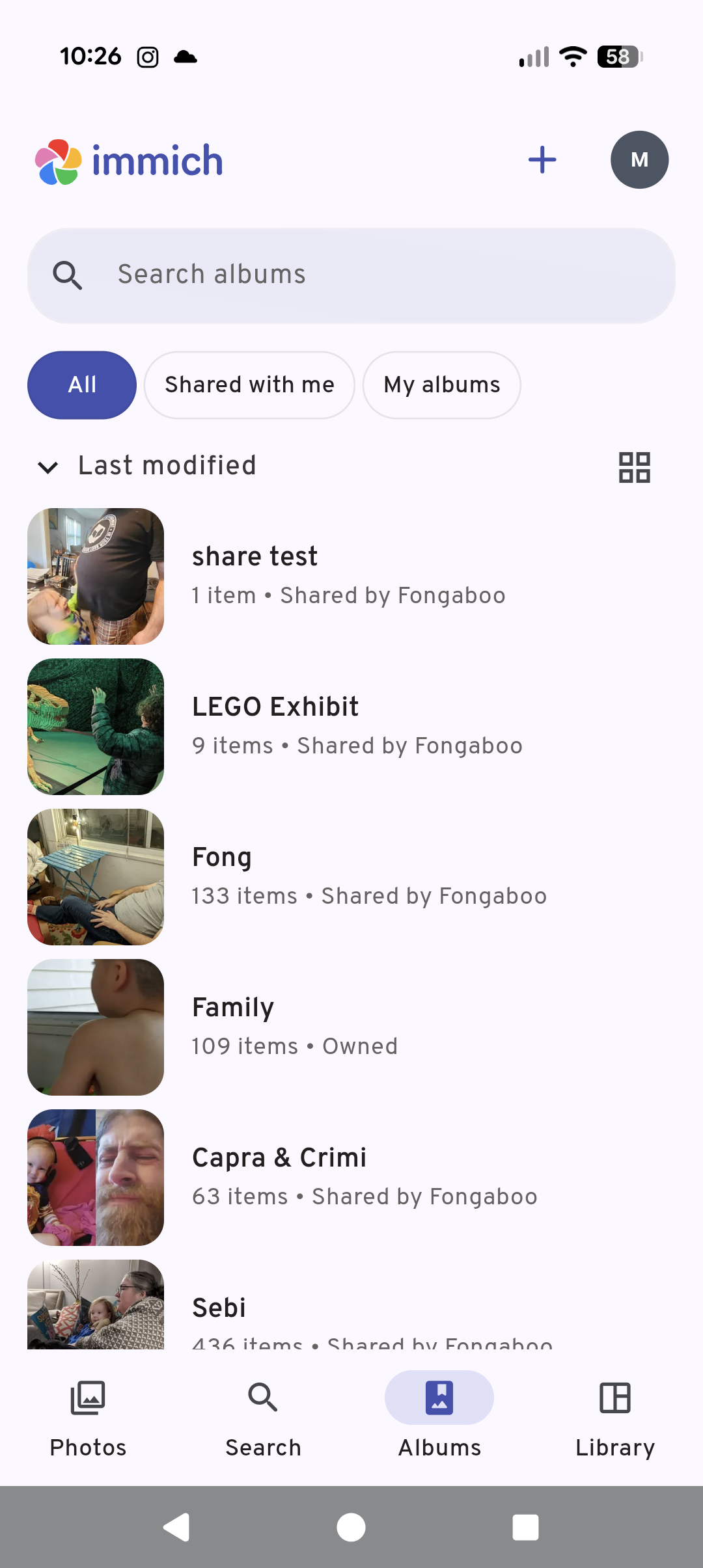Go to the Search tab
The image size is (703, 1568).
(x=264, y=1418)
